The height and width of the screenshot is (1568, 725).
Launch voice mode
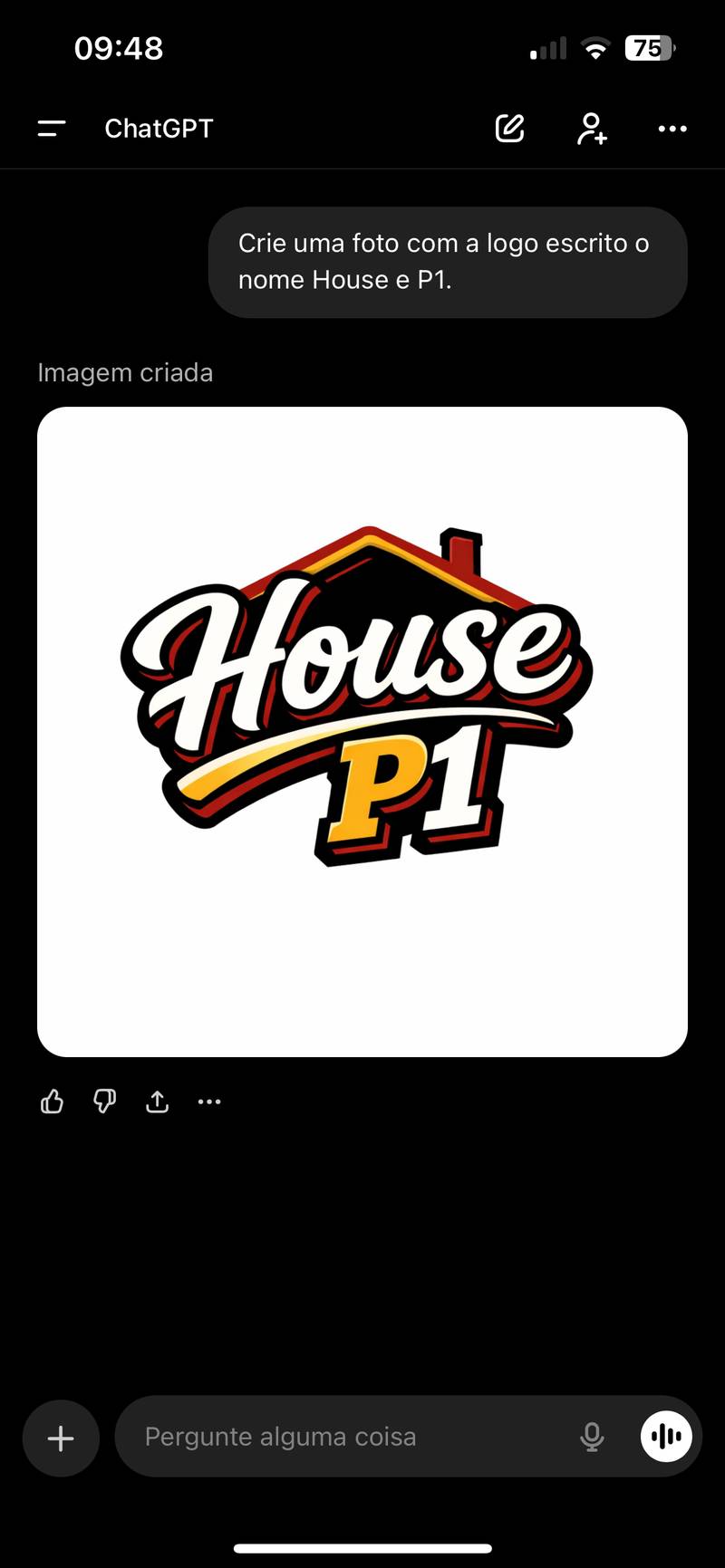pyautogui.click(x=667, y=1437)
